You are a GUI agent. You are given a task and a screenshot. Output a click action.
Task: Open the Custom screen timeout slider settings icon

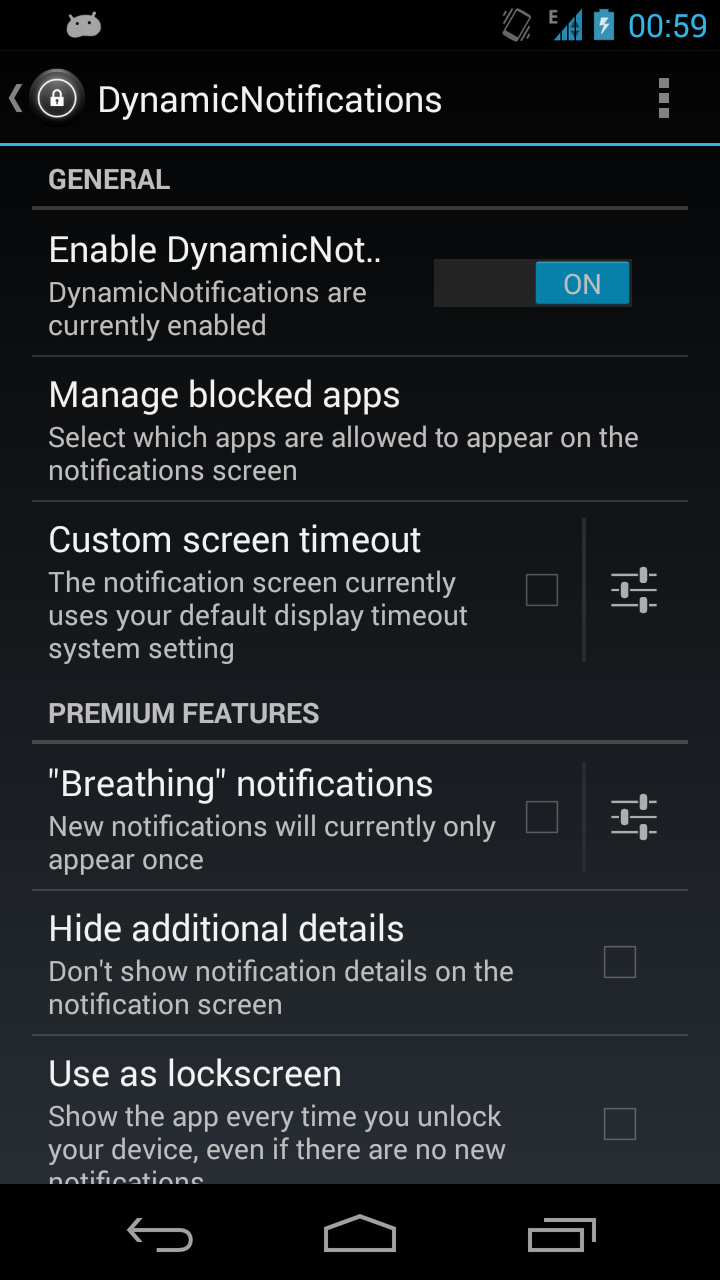pos(634,590)
